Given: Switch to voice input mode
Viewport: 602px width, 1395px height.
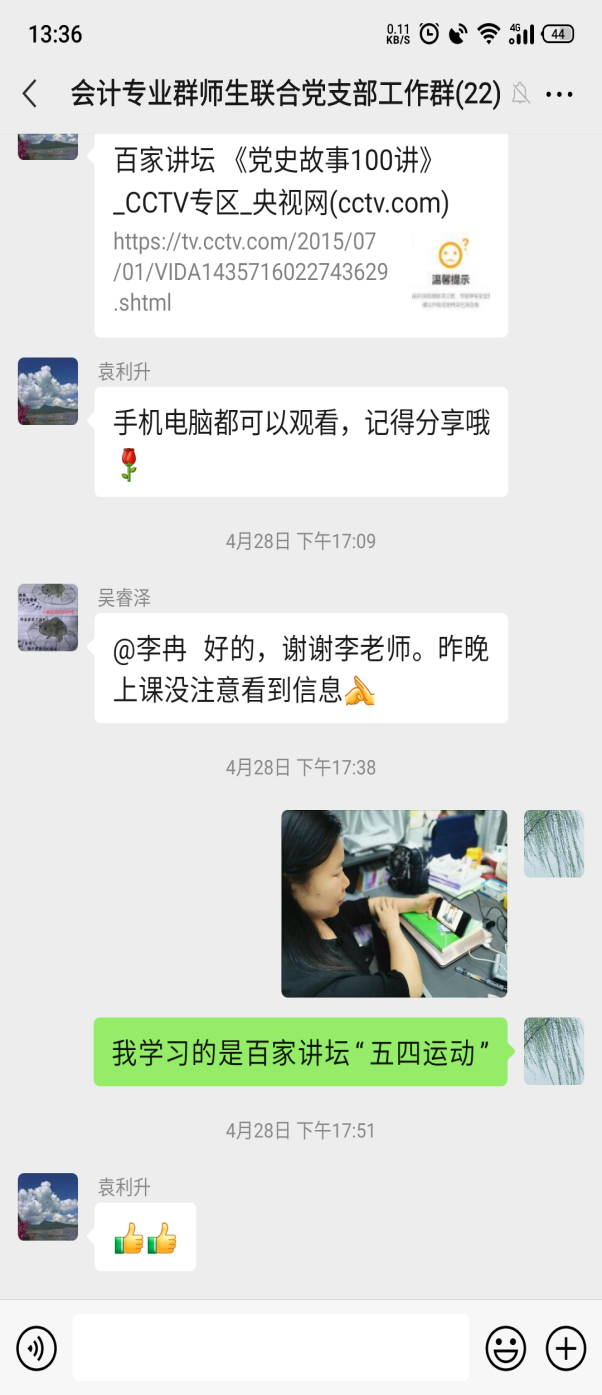Looking at the screenshot, I should tap(37, 1348).
